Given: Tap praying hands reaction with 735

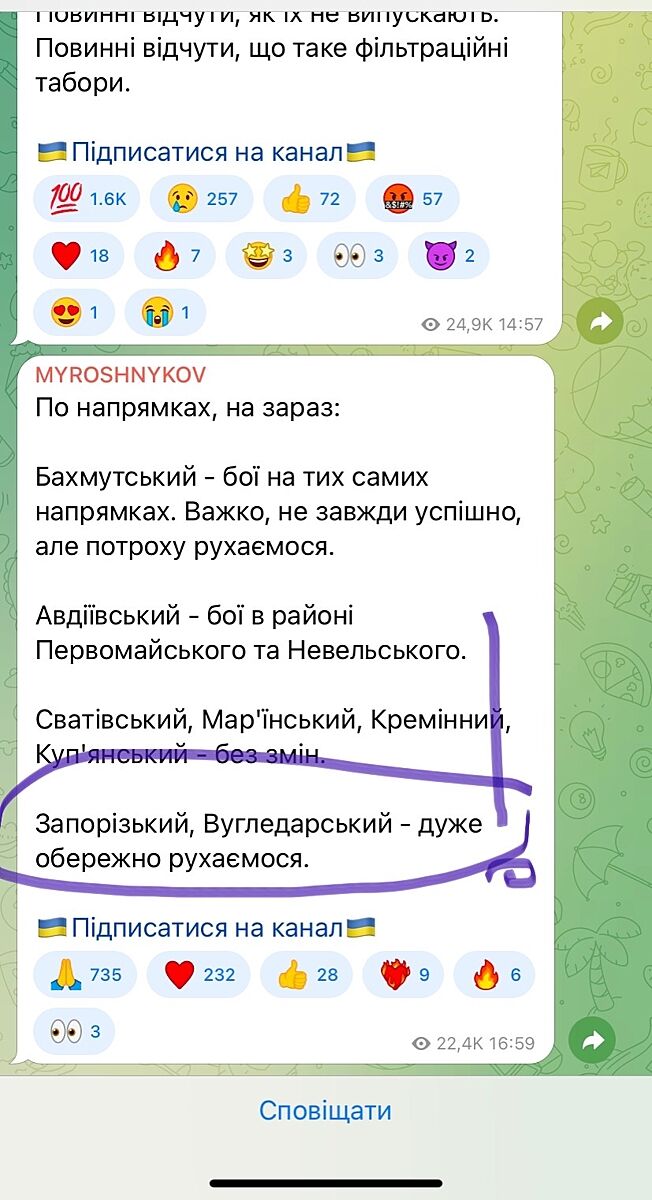Looking at the screenshot, I should click(85, 975).
